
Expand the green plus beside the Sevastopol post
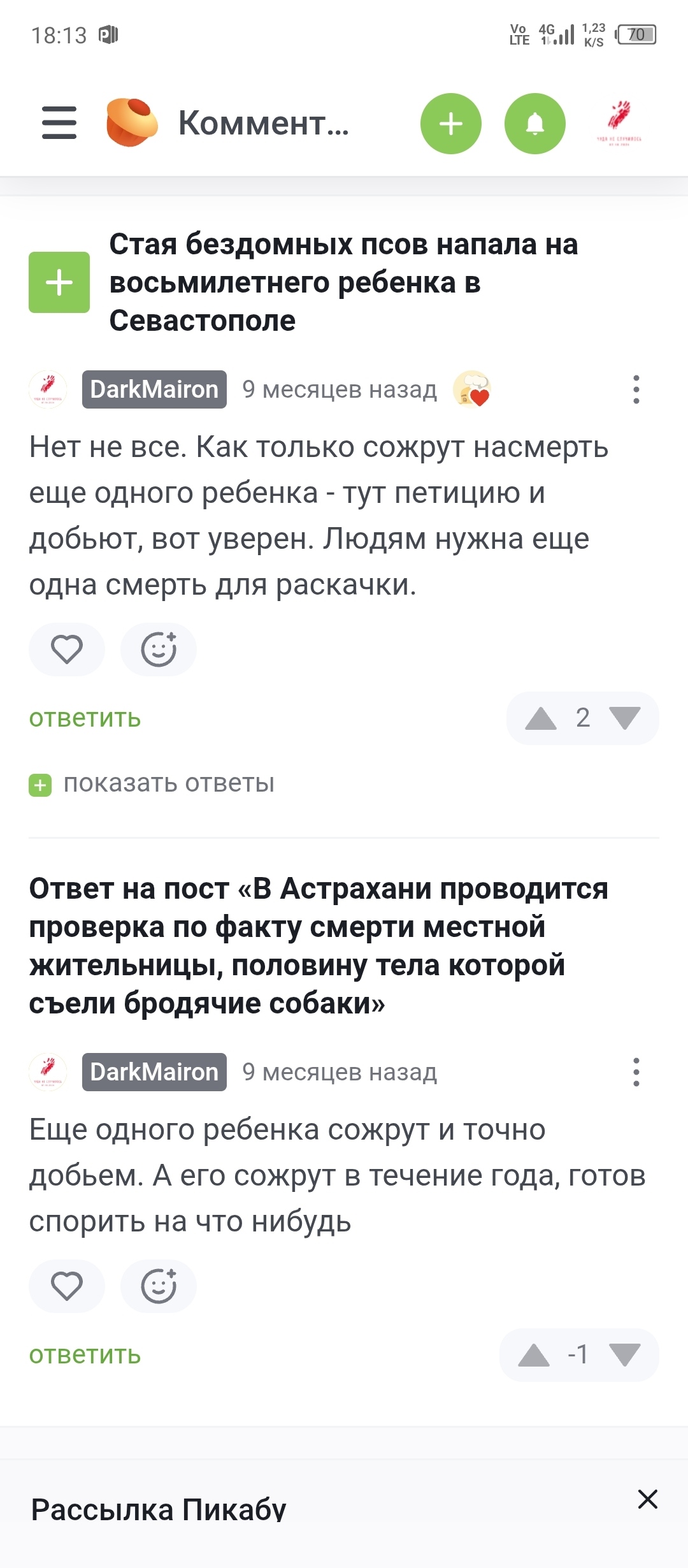tap(59, 282)
